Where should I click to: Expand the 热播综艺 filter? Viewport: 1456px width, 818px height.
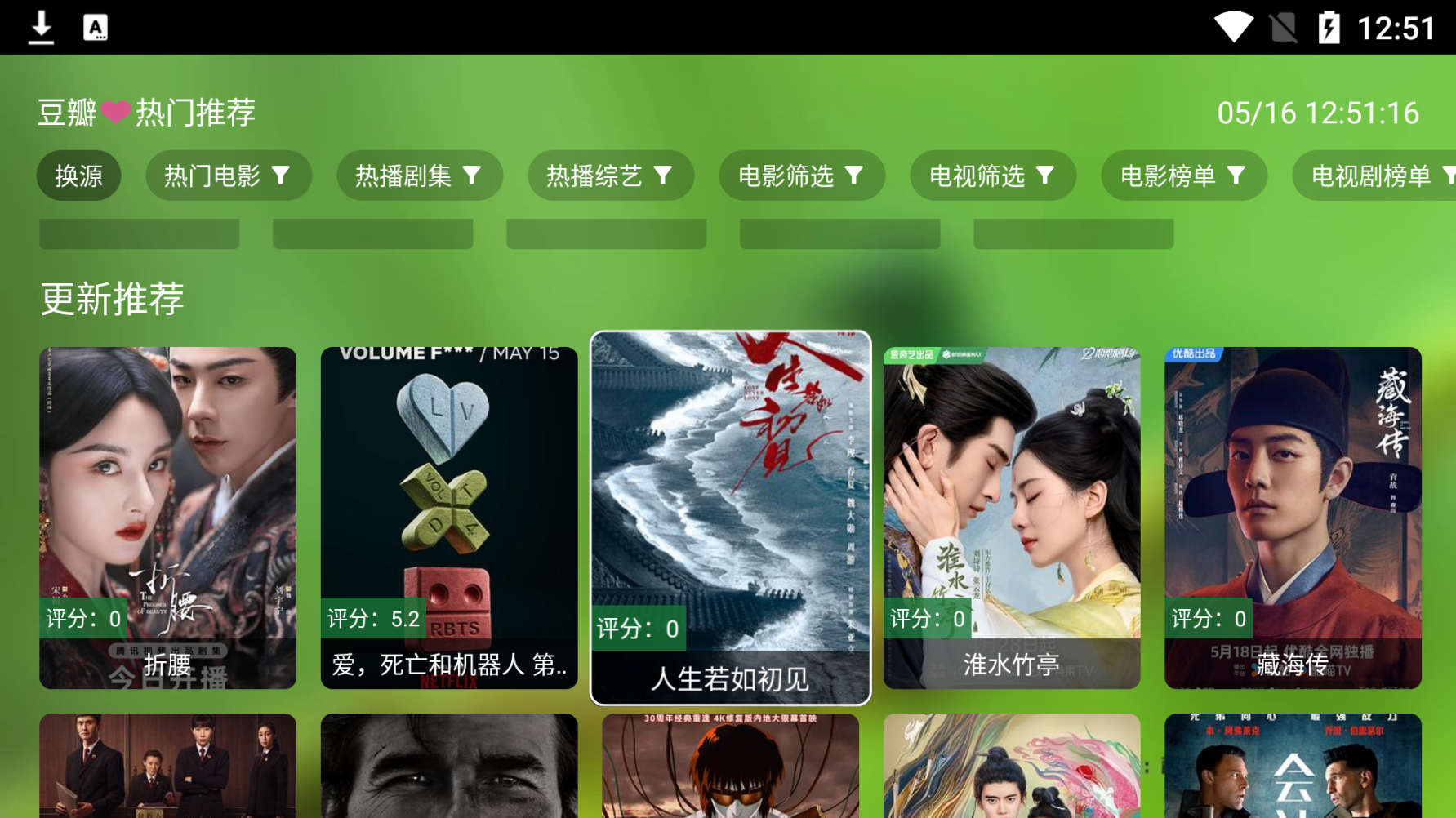tap(610, 176)
